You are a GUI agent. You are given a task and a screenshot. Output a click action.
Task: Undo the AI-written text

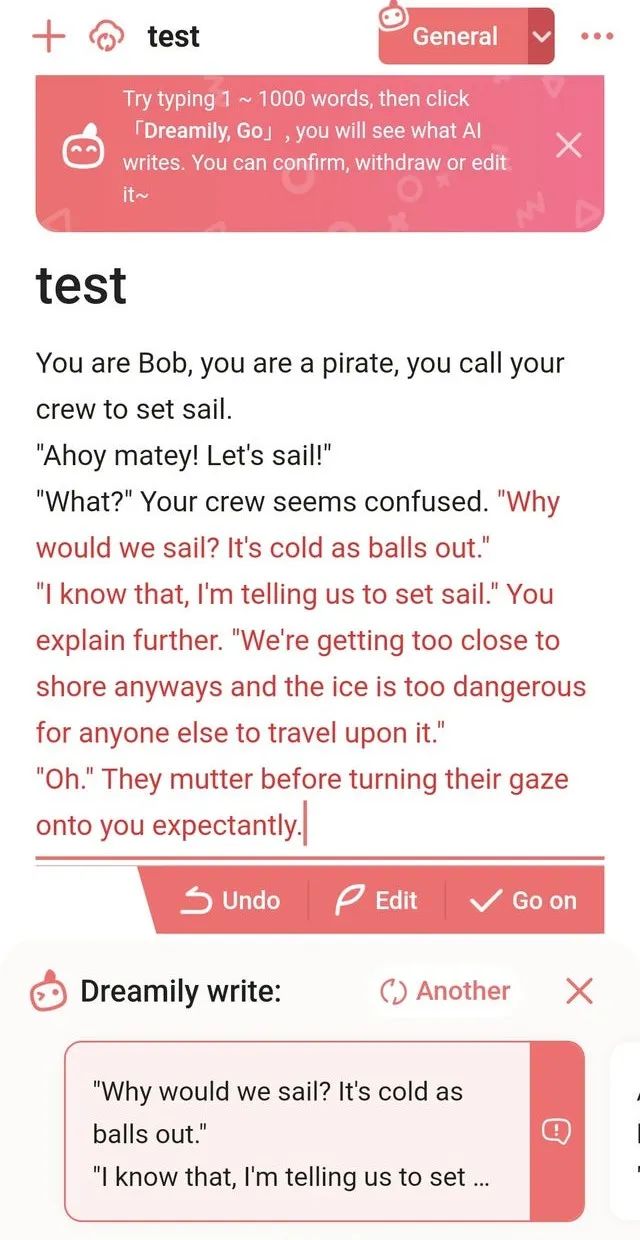click(230, 900)
